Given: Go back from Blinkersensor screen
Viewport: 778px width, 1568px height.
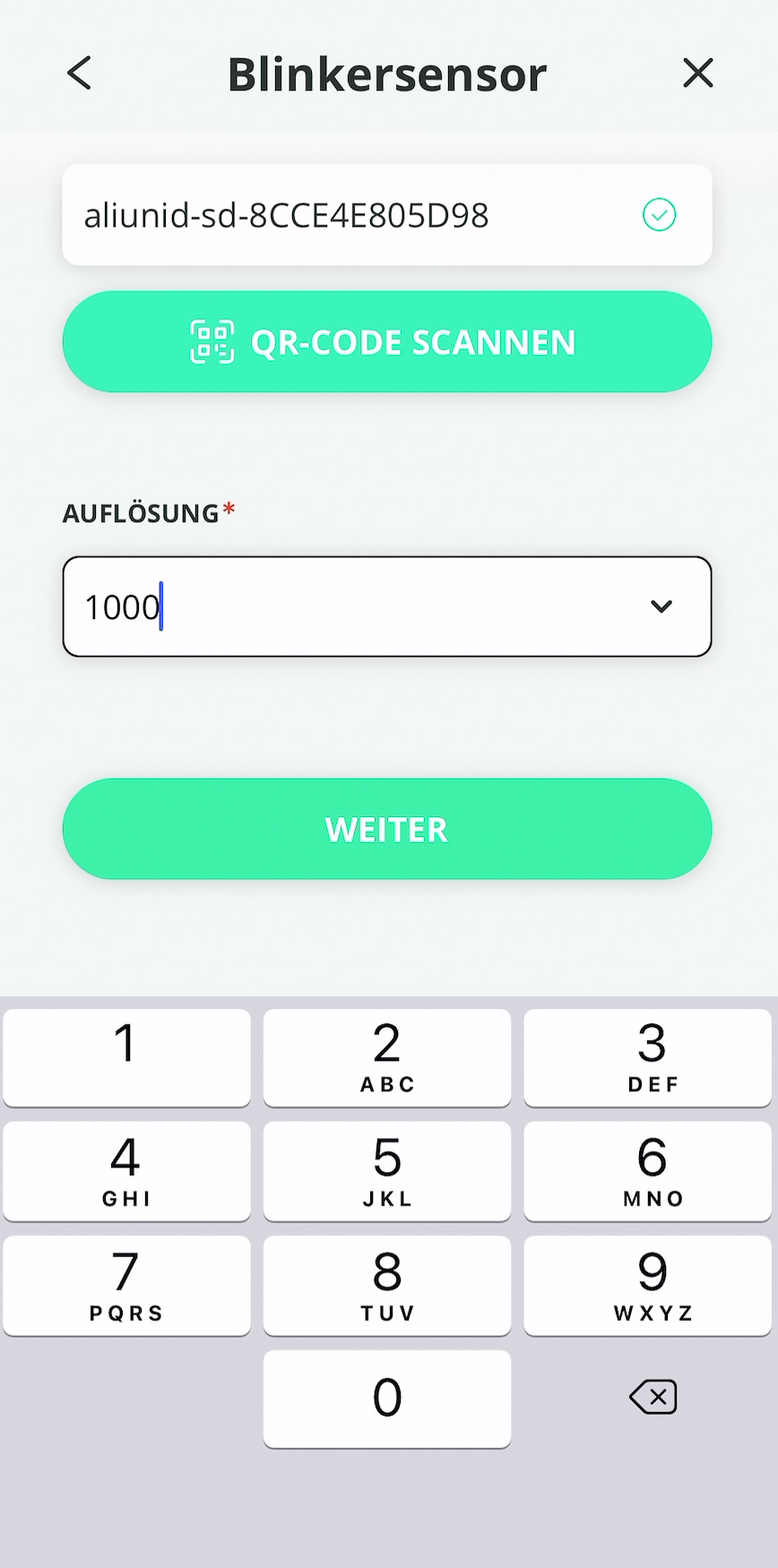Looking at the screenshot, I should (79, 73).
